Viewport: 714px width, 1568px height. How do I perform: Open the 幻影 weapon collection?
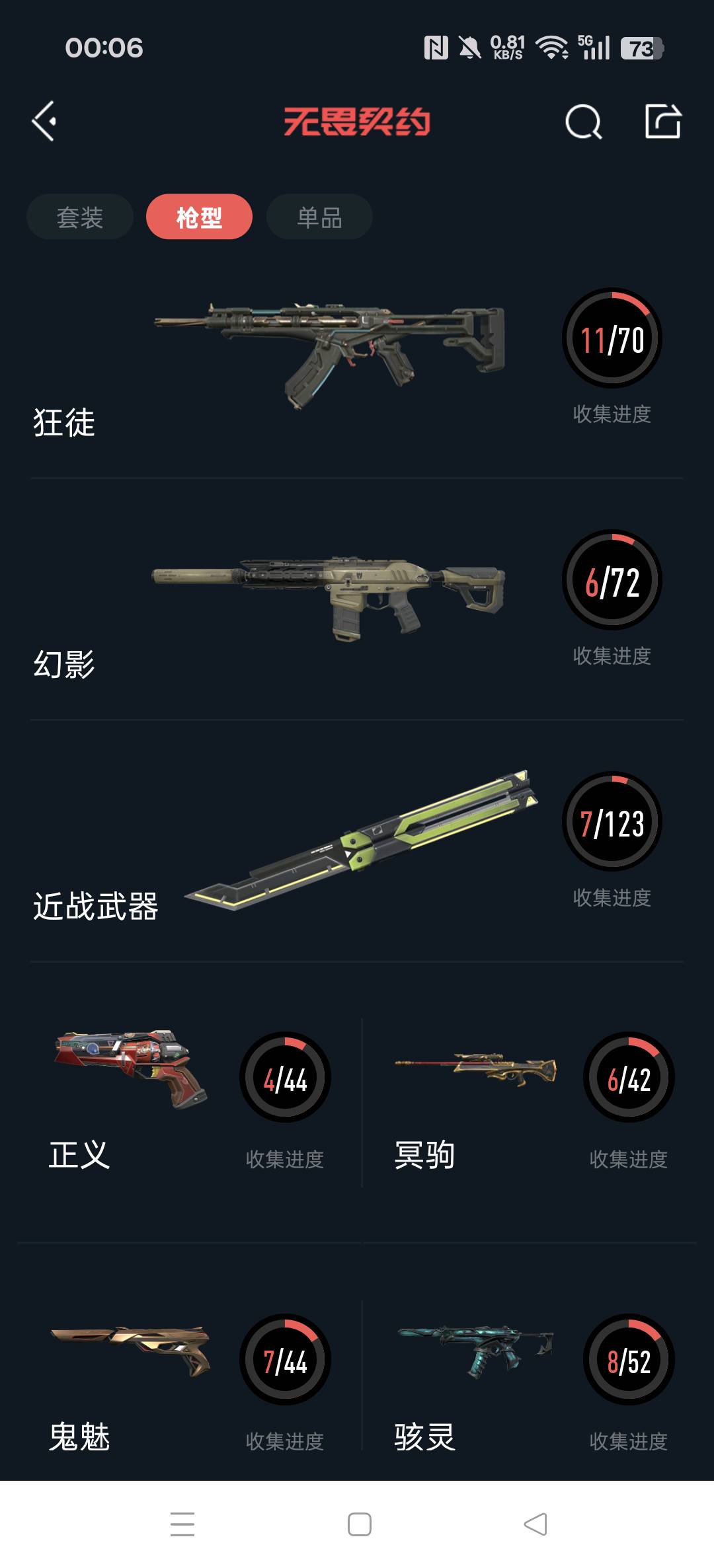[331, 598]
